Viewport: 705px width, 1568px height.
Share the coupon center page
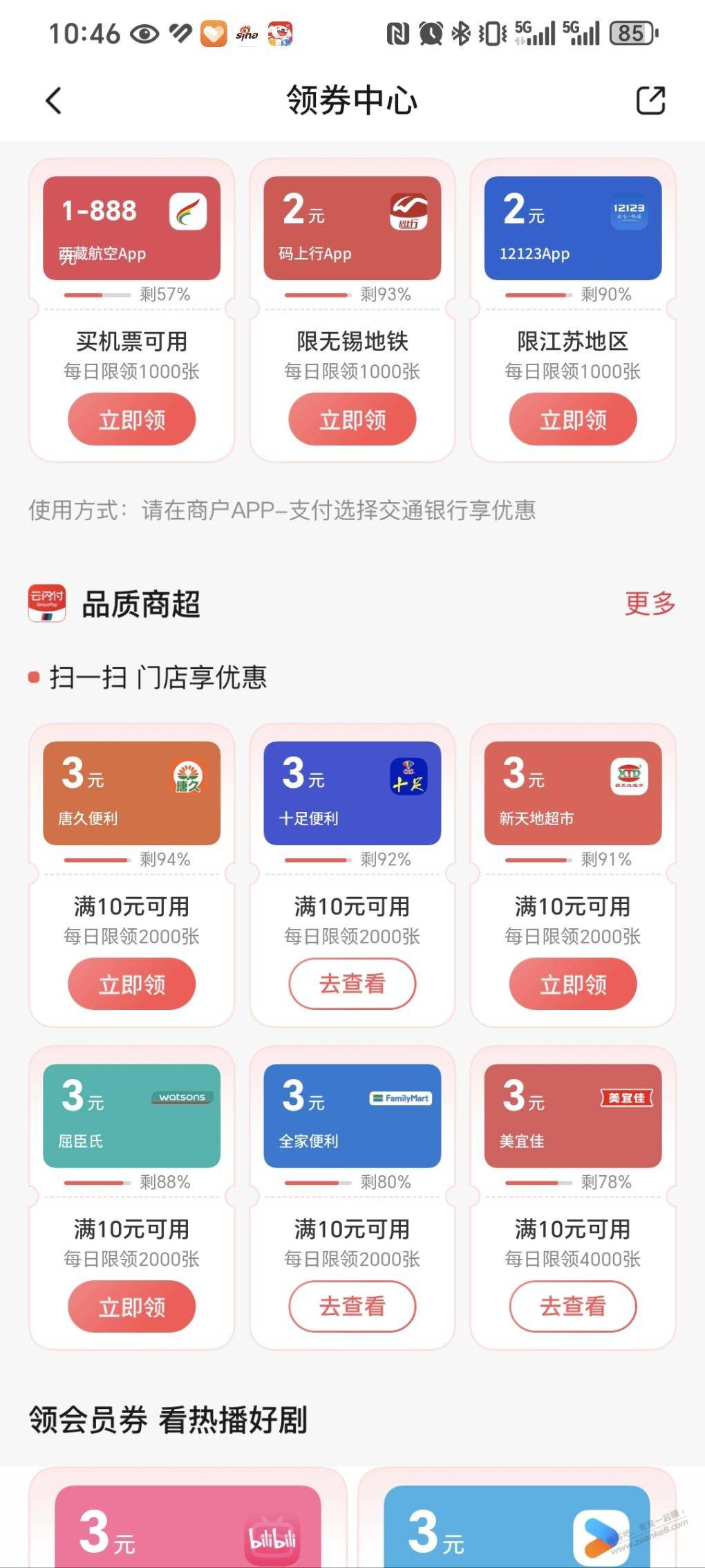tap(650, 101)
